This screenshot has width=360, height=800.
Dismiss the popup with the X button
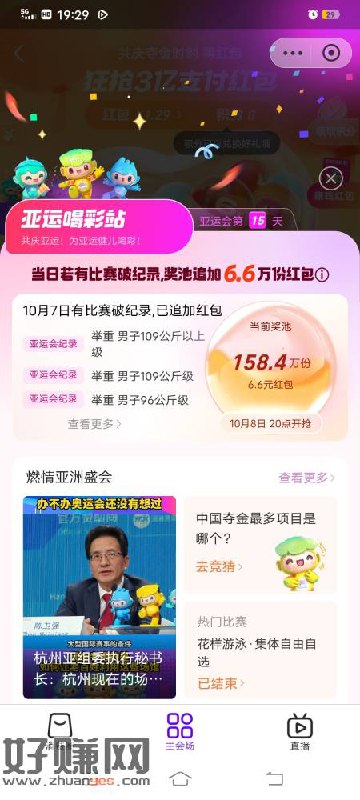(x=331, y=179)
